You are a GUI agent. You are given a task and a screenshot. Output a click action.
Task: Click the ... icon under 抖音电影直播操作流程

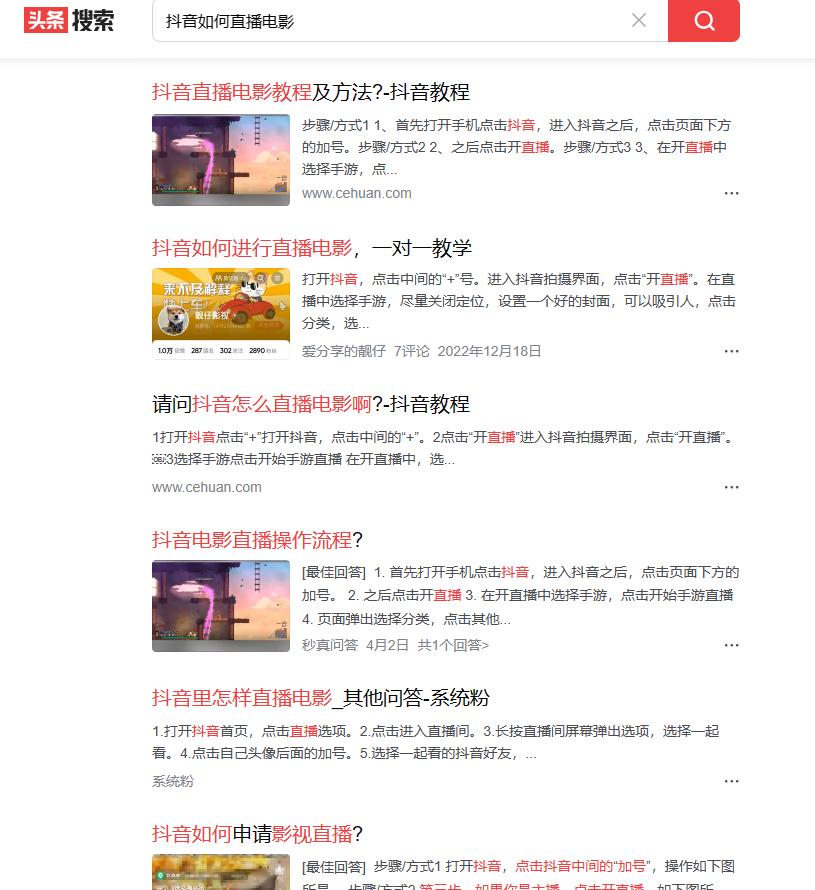tap(731, 645)
